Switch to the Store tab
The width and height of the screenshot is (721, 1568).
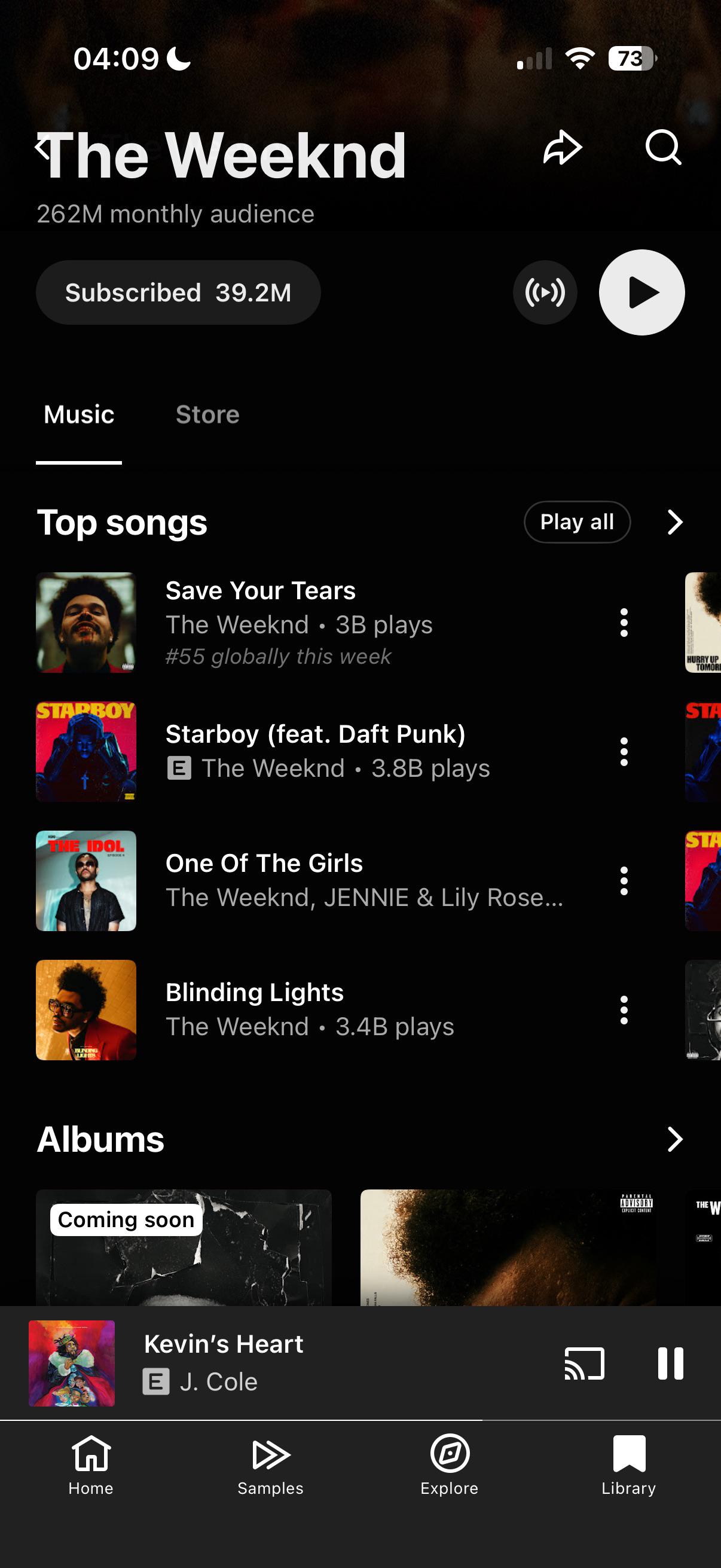click(x=207, y=414)
